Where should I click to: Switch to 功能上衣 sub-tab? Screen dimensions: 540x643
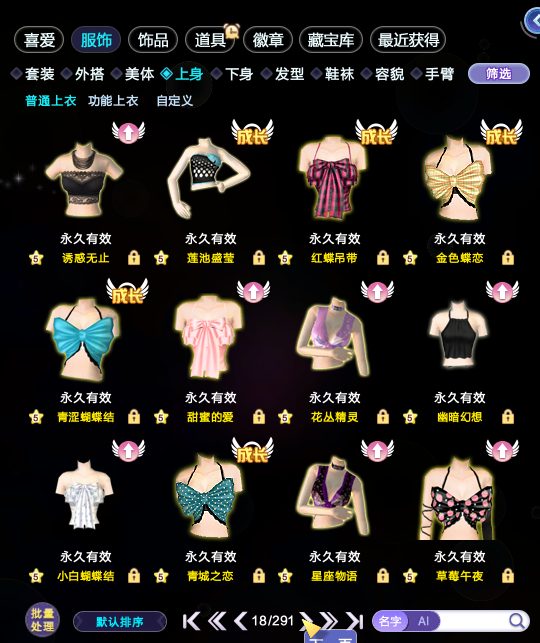click(x=113, y=100)
